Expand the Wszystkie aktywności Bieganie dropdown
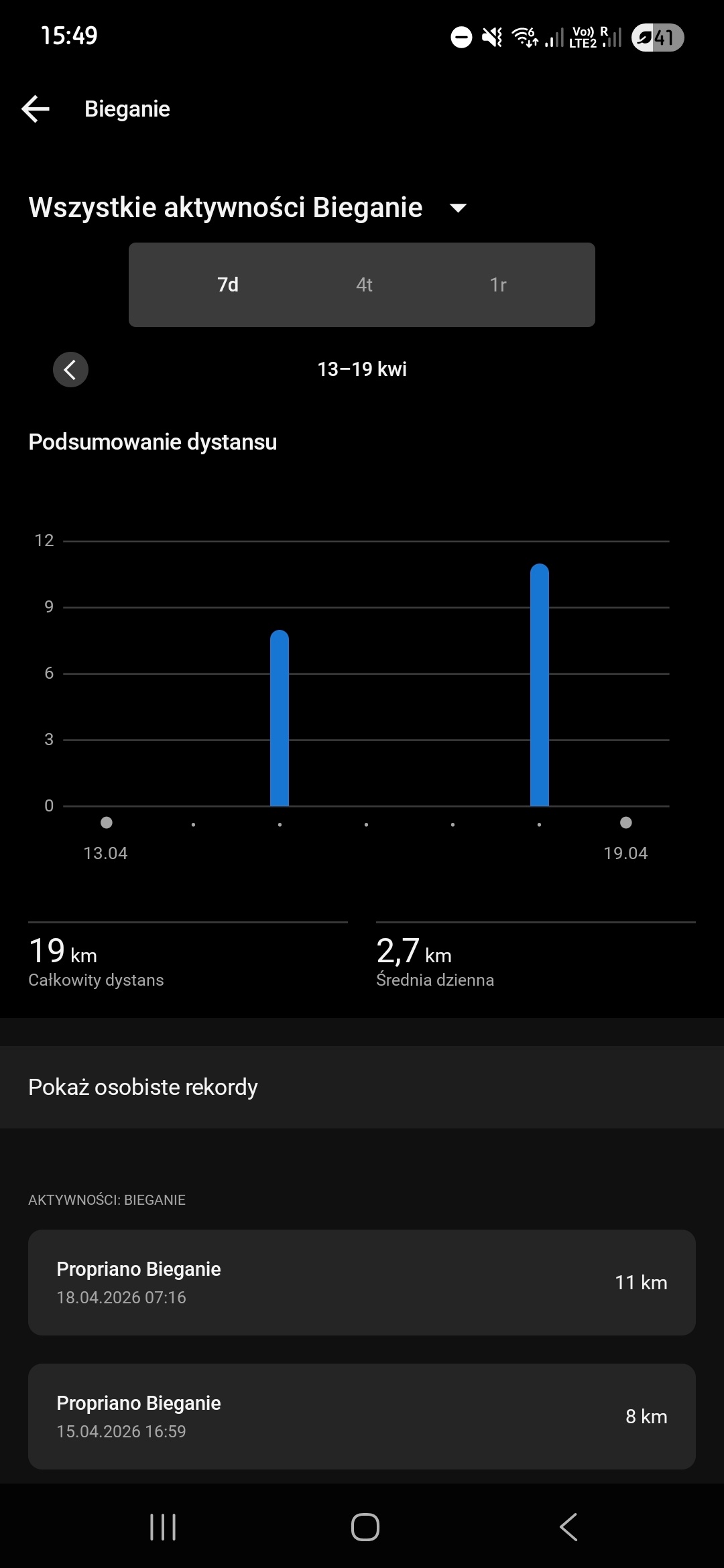This screenshot has width=724, height=1568. [458, 208]
